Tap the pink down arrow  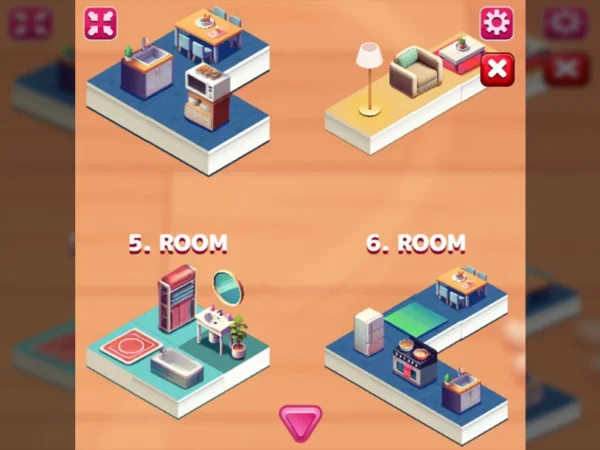click(299, 421)
